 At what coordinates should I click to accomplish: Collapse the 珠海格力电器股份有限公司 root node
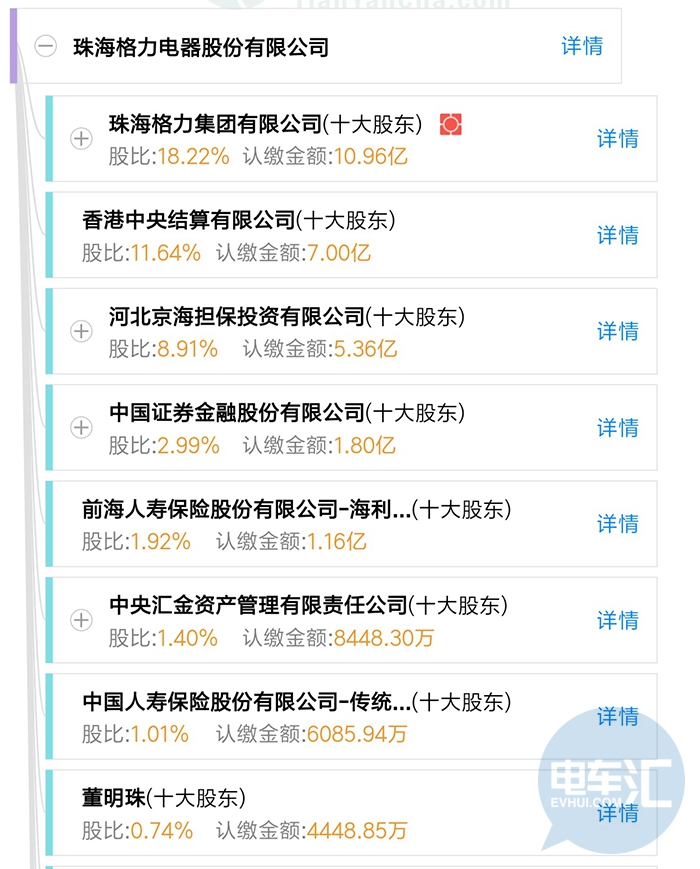(x=45, y=46)
